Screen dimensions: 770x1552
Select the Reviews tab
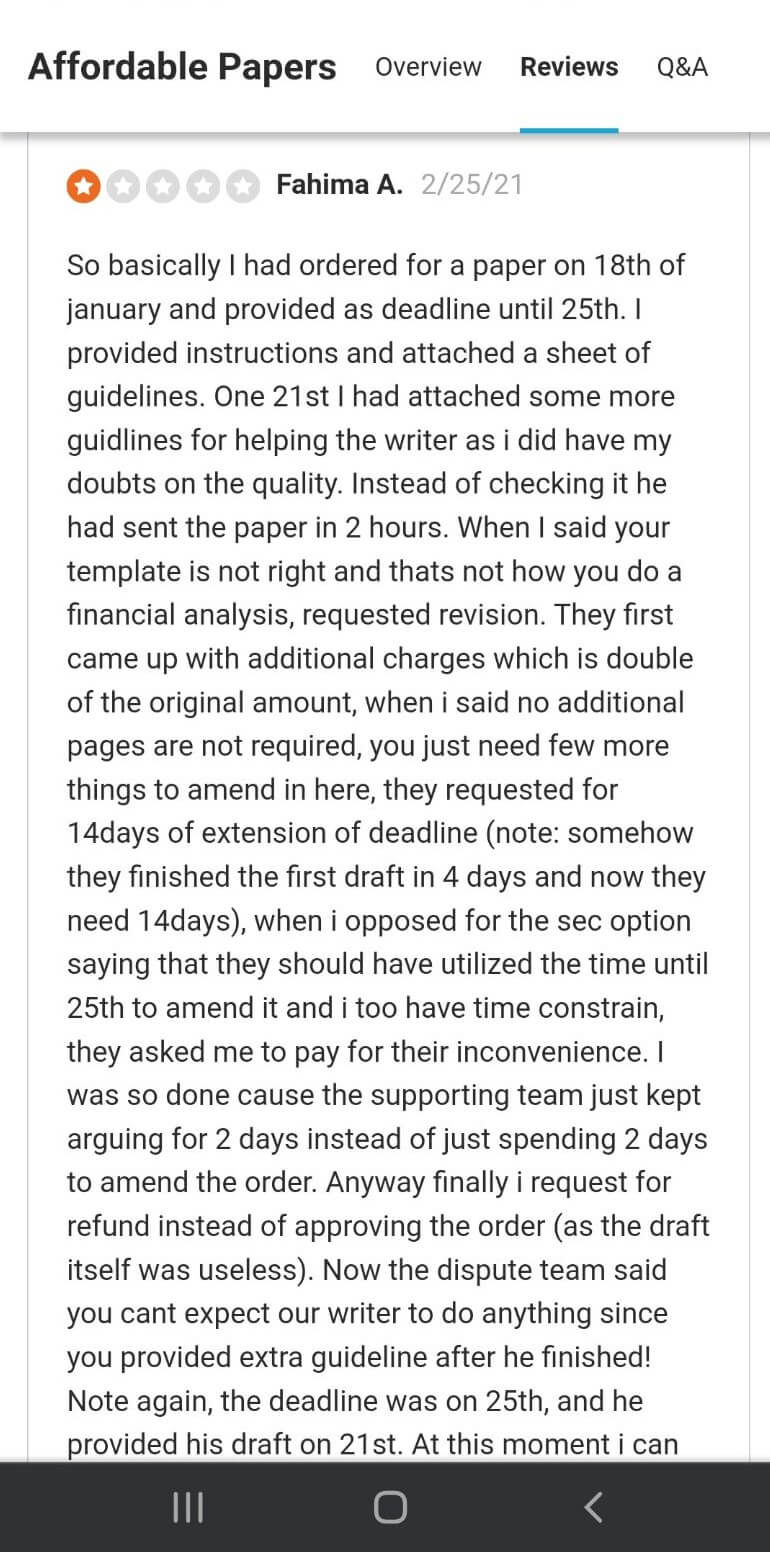coord(569,67)
